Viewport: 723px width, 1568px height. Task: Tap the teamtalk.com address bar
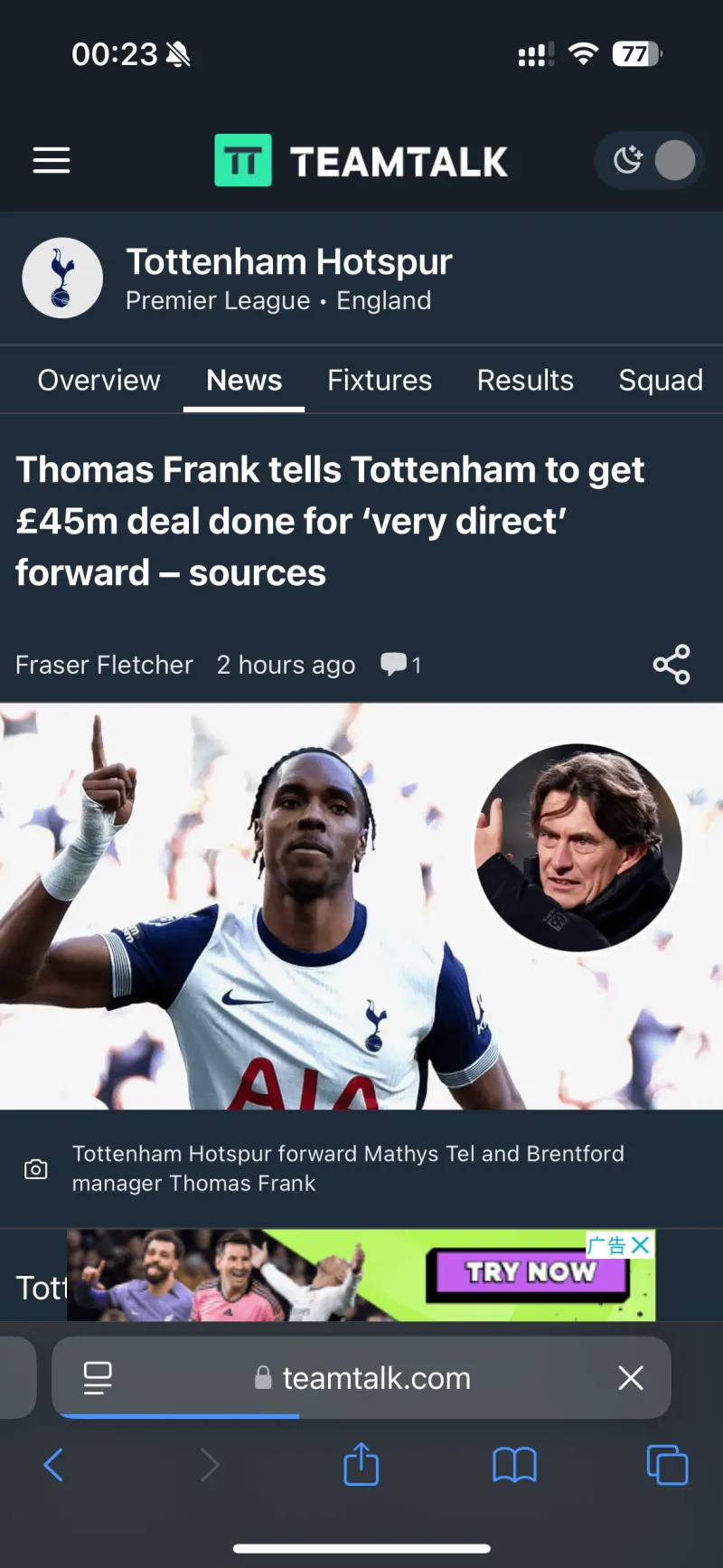[x=375, y=1378]
